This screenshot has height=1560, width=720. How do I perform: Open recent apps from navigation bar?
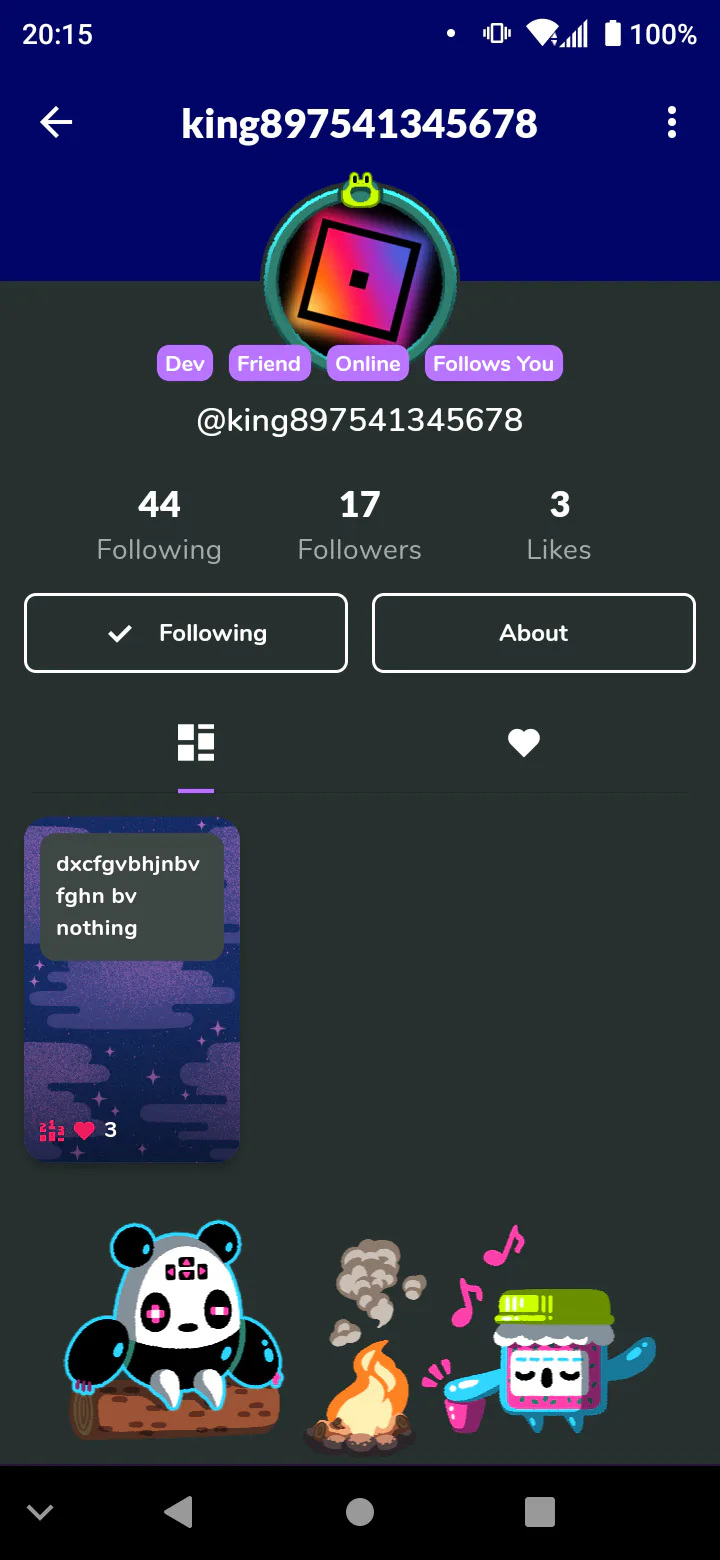pos(540,1512)
